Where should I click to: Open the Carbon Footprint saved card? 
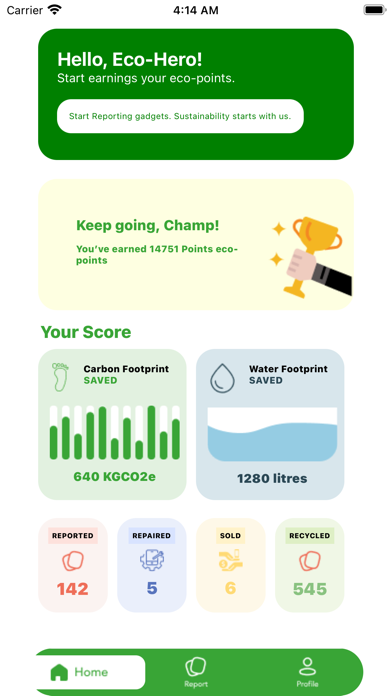coord(112,424)
